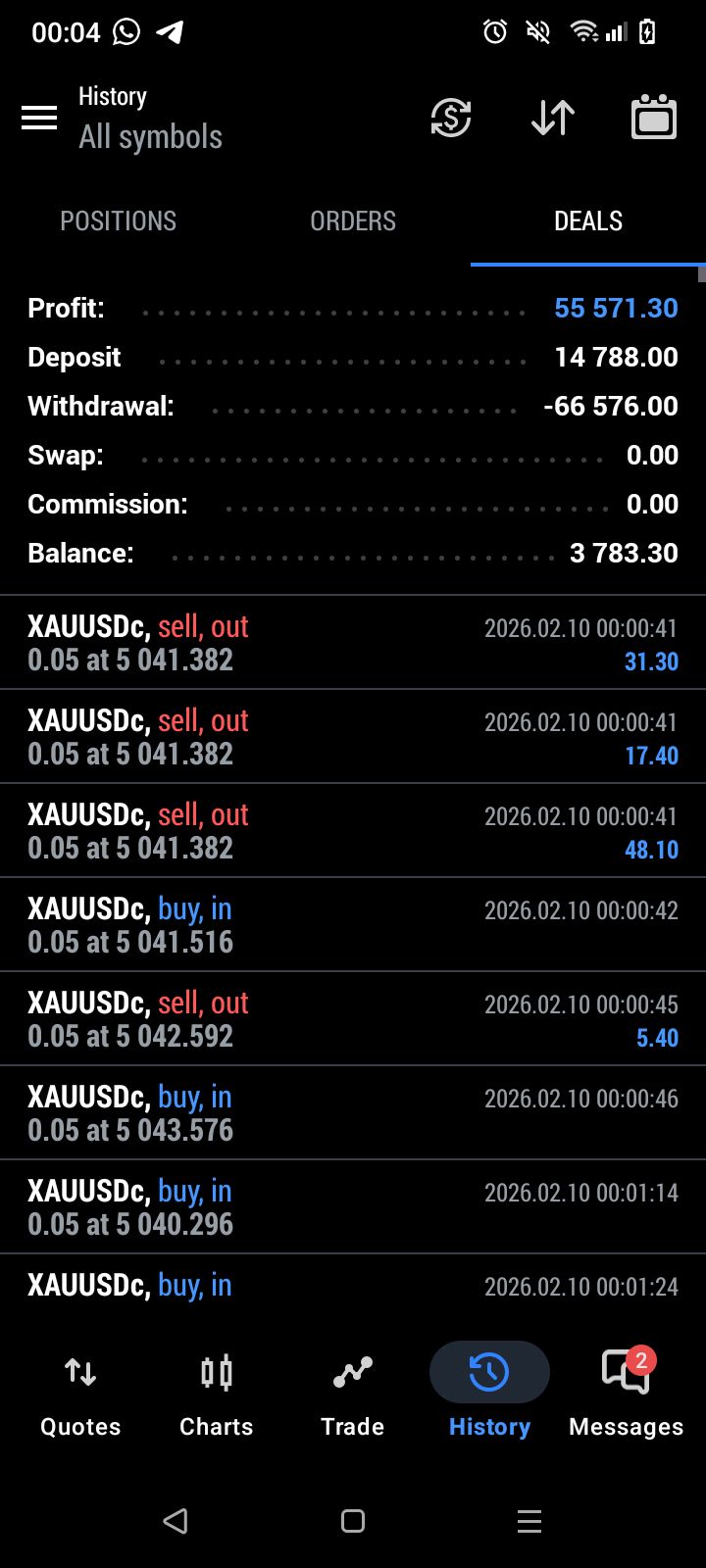Select the Deals tab

click(588, 221)
